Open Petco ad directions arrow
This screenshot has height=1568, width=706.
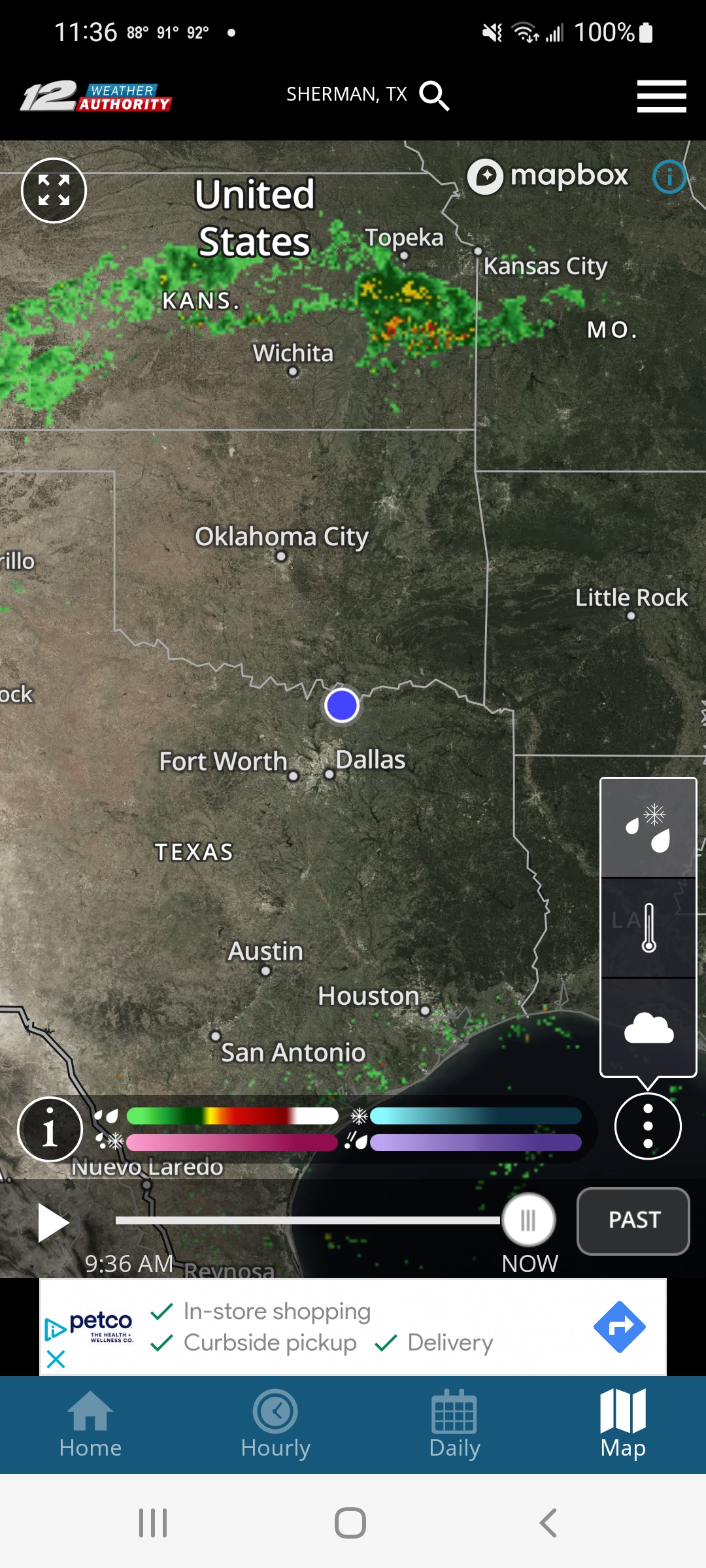pyautogui.click(x=619, y=1327)
